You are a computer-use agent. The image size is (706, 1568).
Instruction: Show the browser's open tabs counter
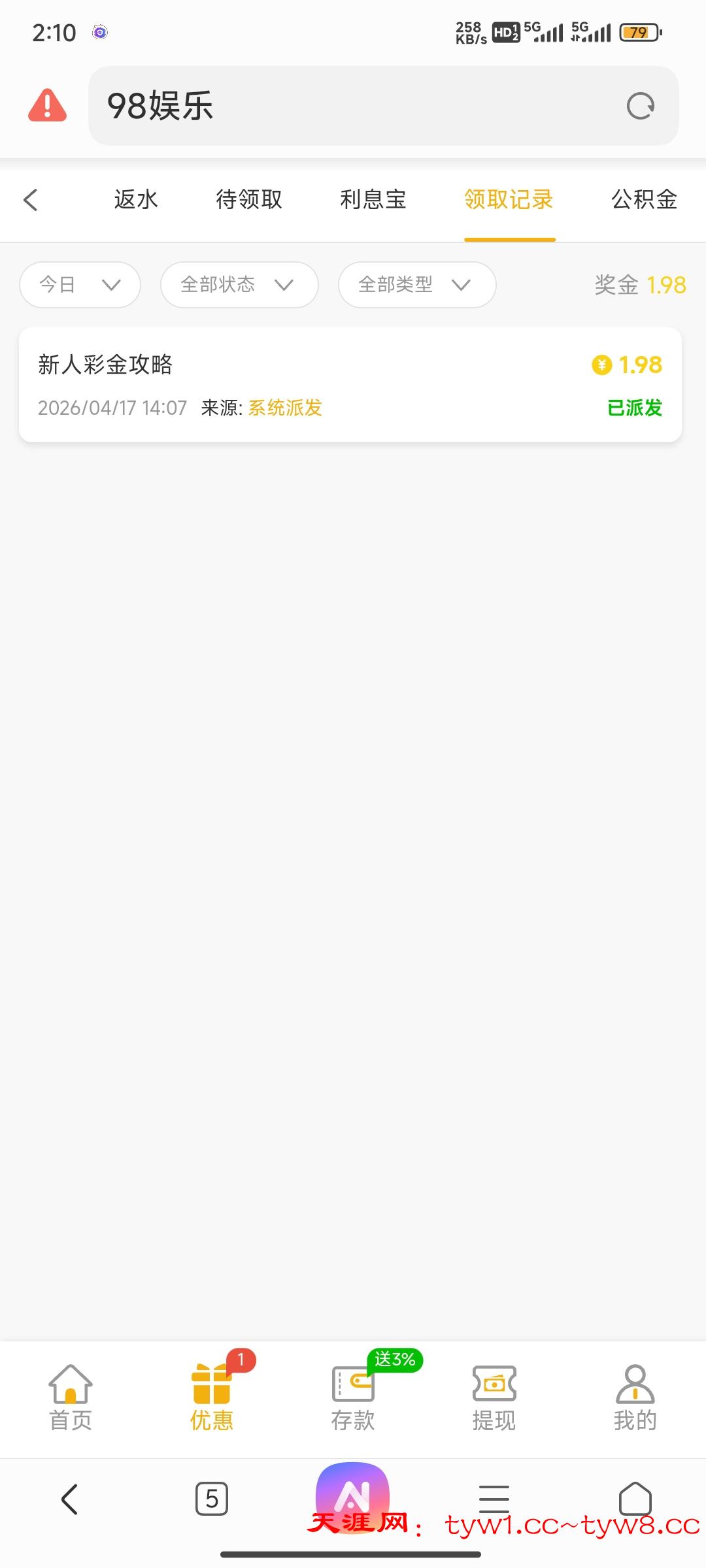pos(212,1499)
